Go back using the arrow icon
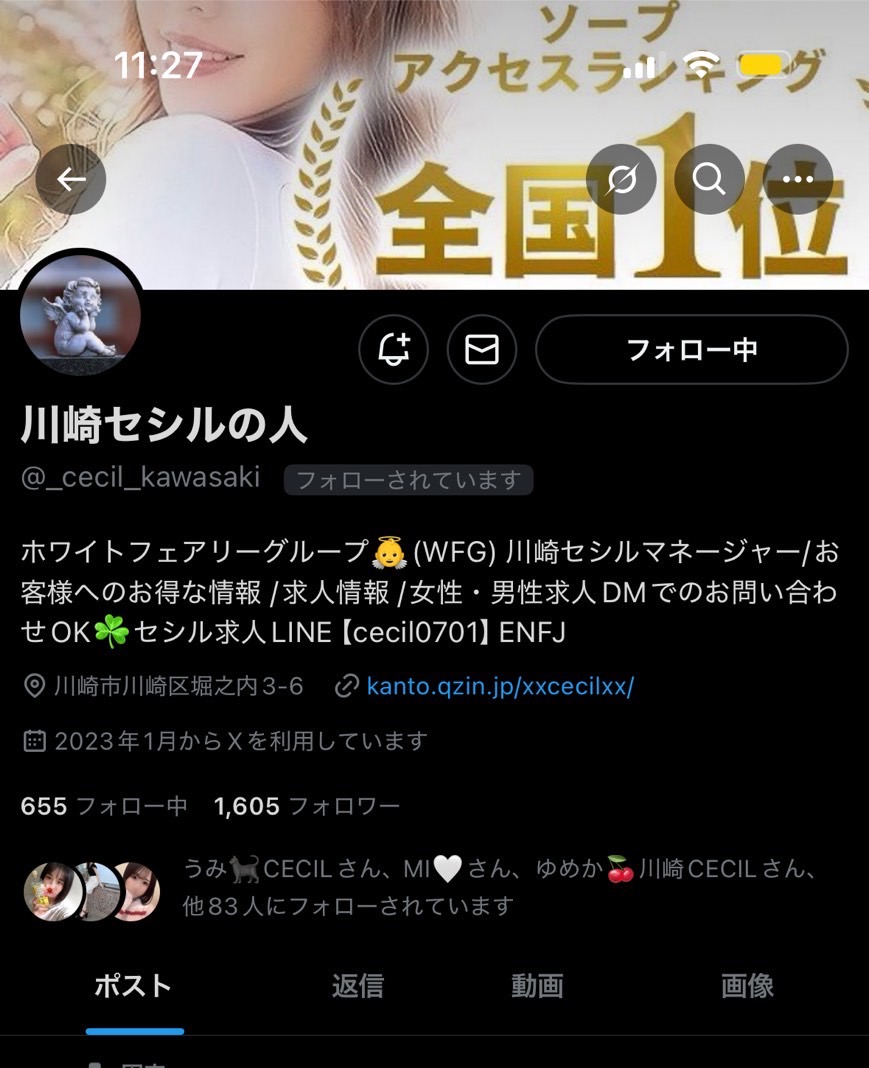869x1068 pixels. point(71,179)
